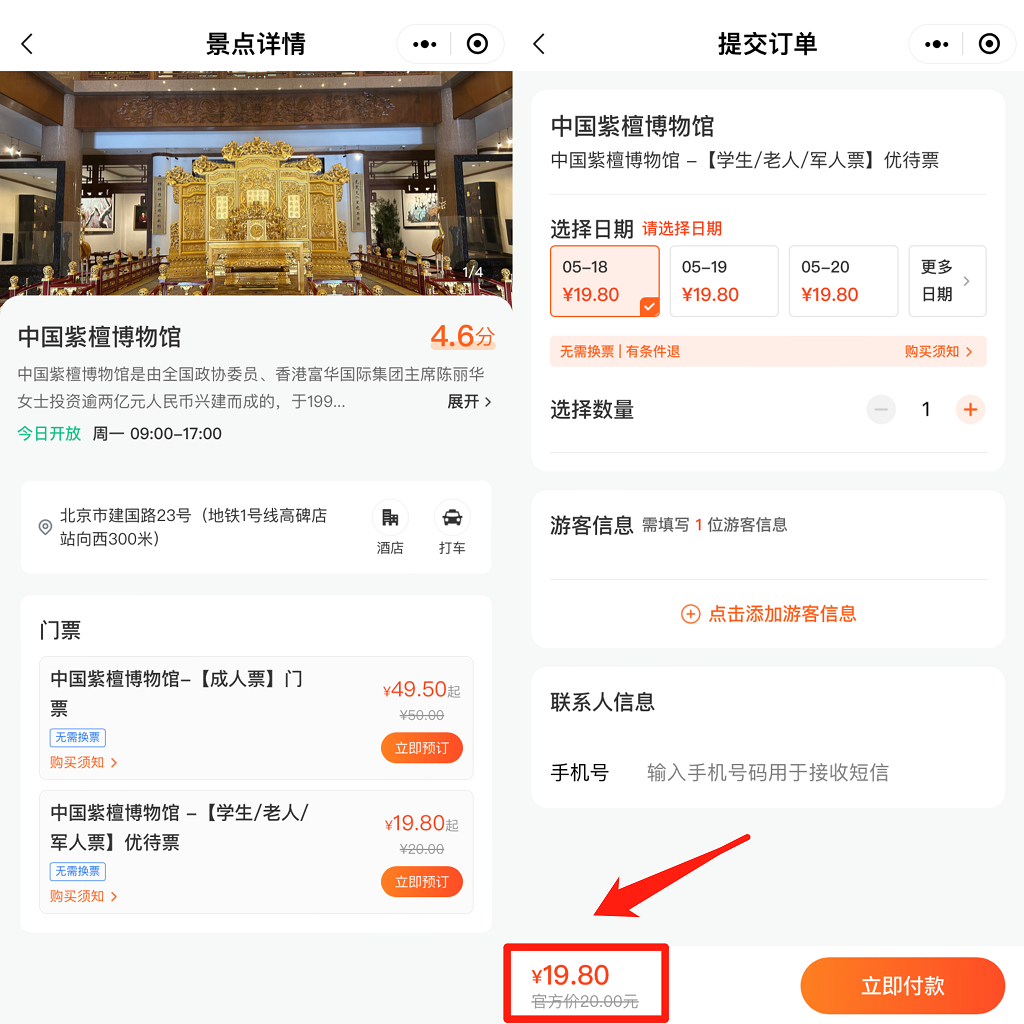
Task: Open 购买须知 under the 成人票
Action: pos(84,762)
